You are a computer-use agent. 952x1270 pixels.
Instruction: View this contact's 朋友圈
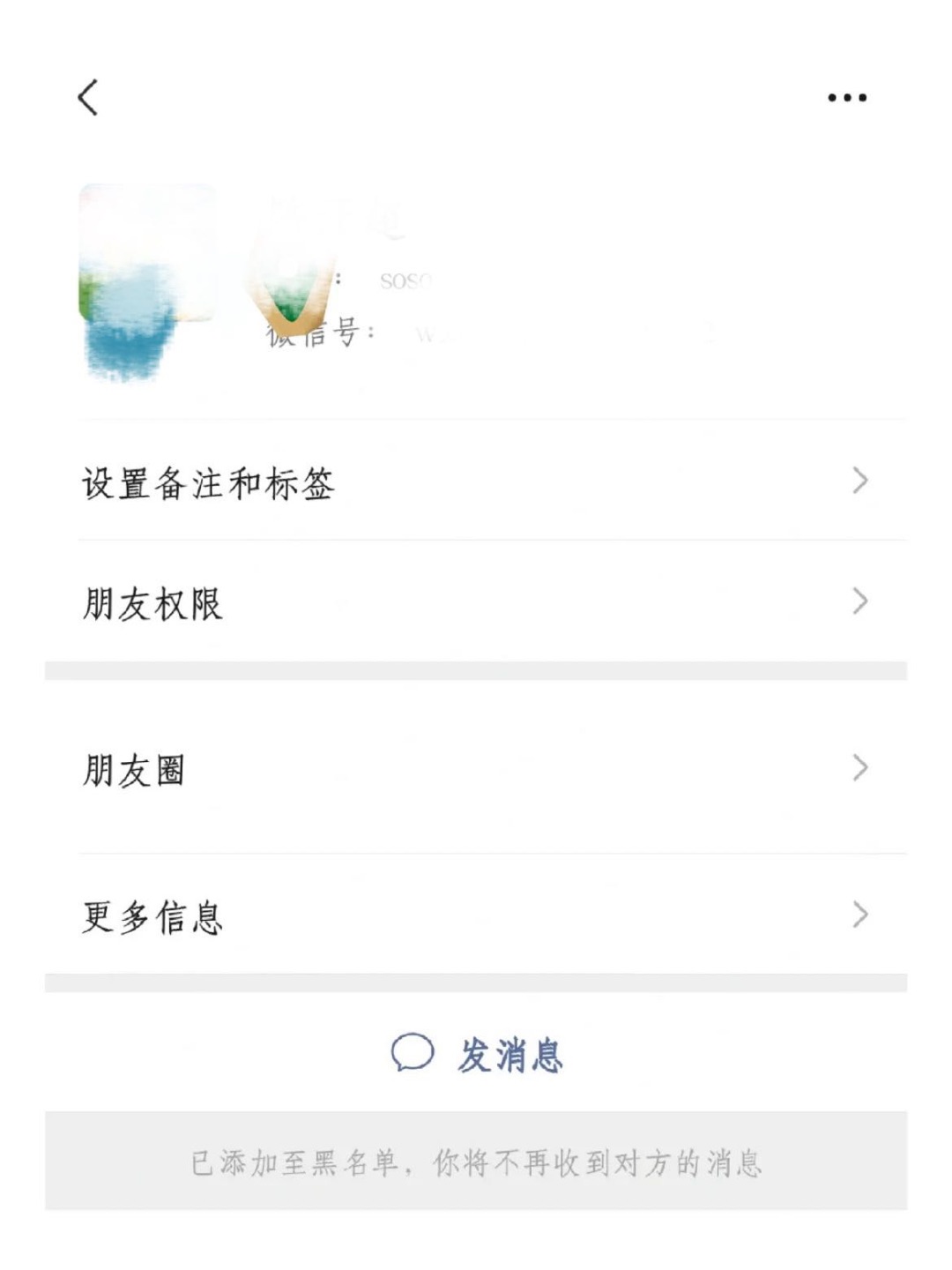pos(476,768)
